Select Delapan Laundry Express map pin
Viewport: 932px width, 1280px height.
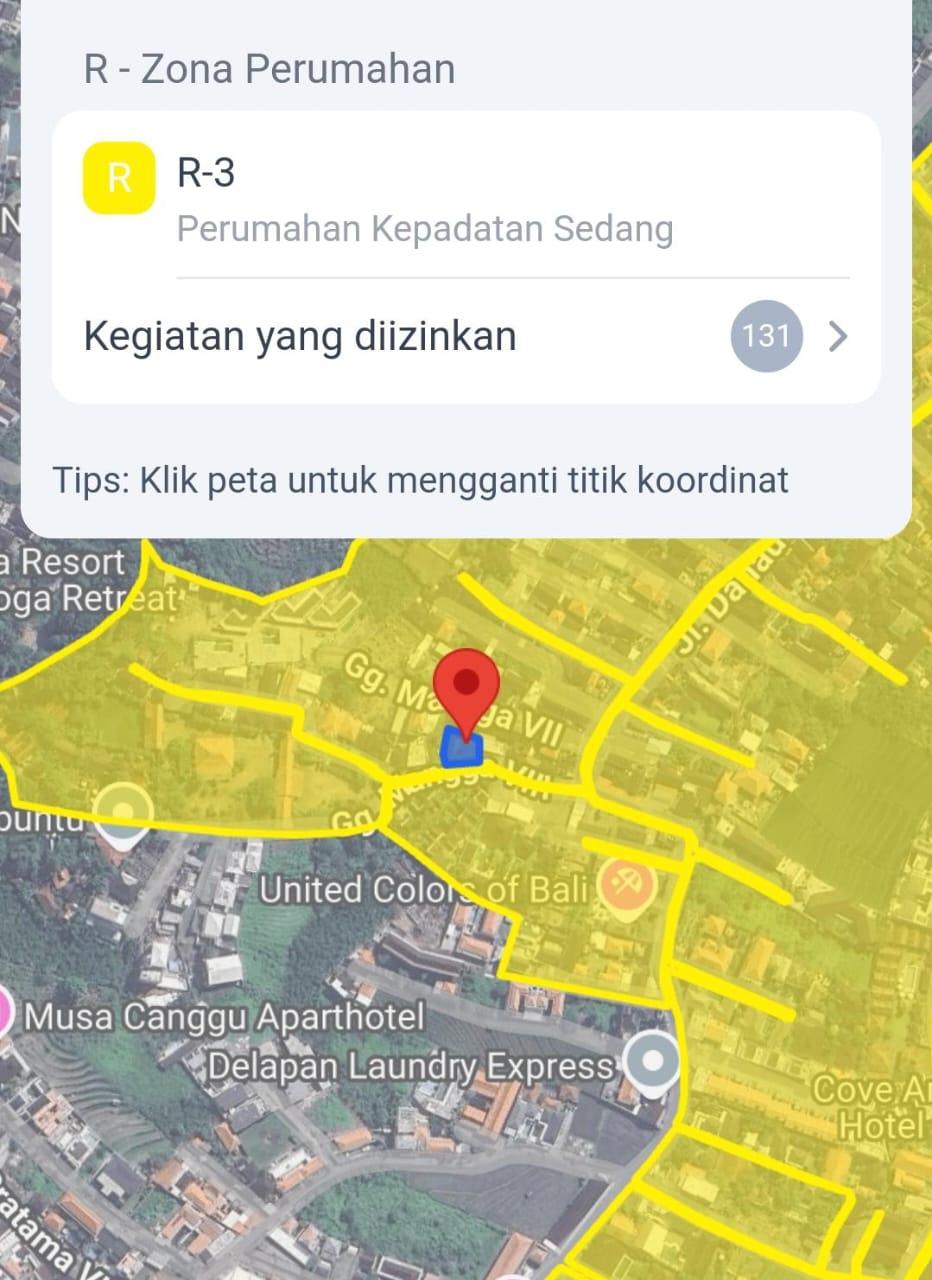click(653, 1062)
